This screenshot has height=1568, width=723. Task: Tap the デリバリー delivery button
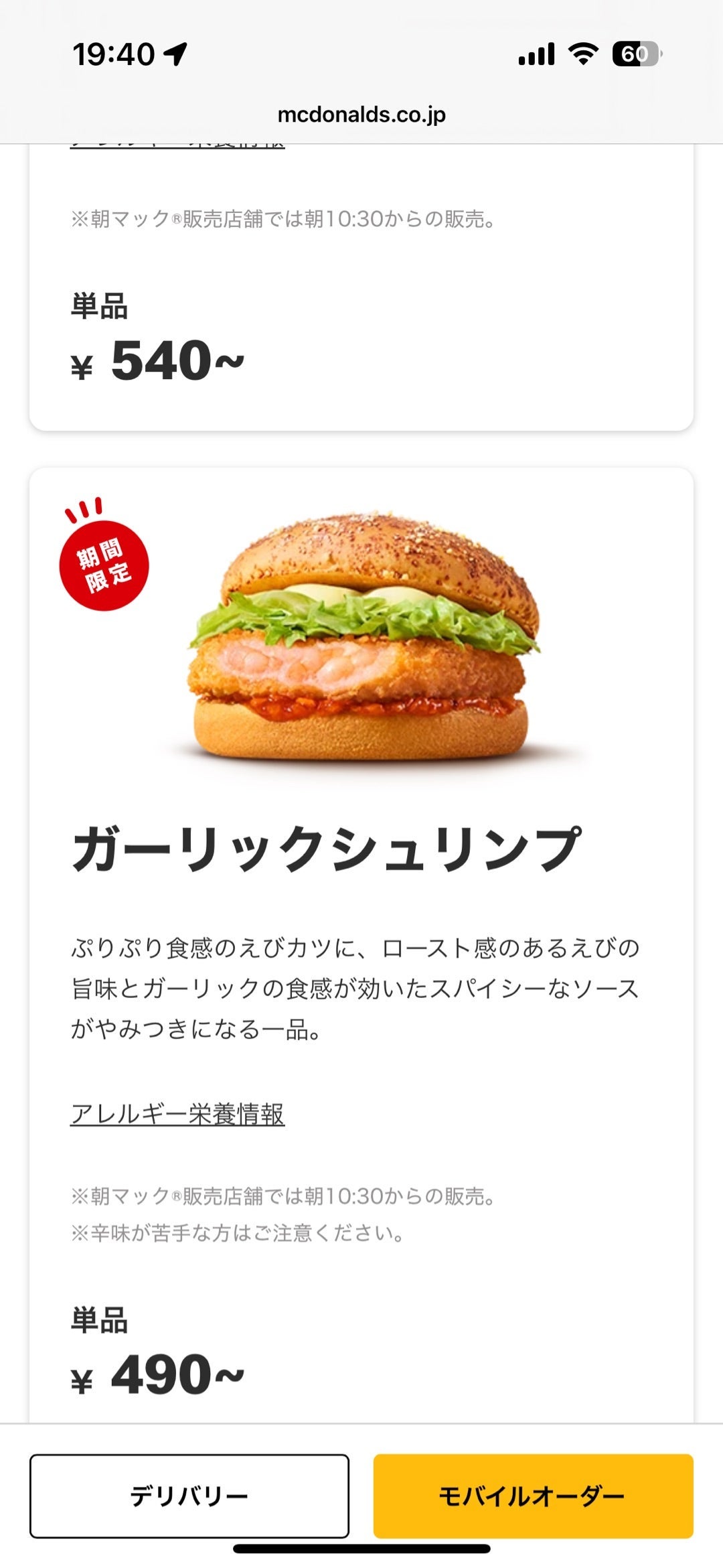tap(189, 1495)
